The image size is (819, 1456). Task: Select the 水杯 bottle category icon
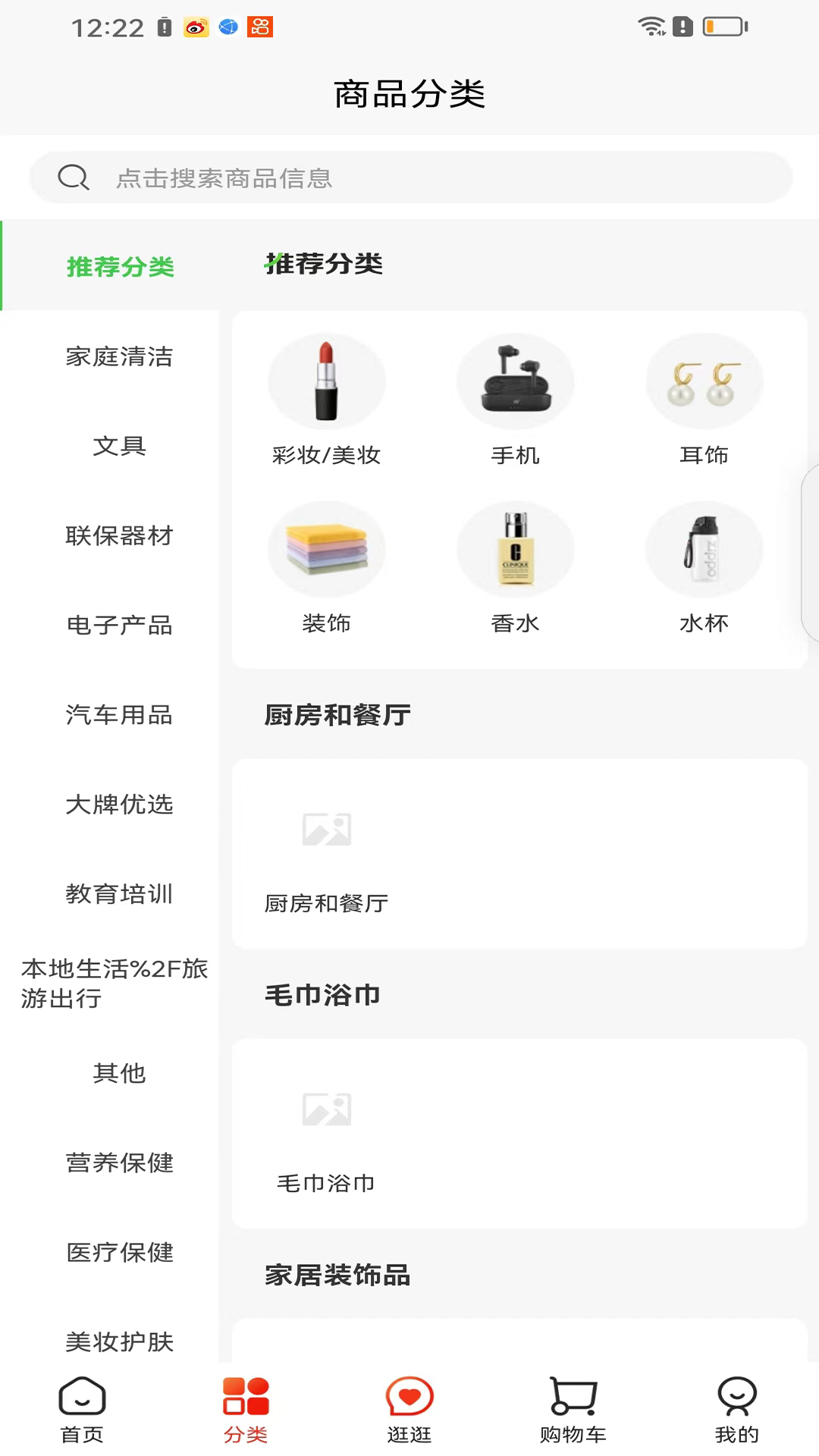point(704,548)
